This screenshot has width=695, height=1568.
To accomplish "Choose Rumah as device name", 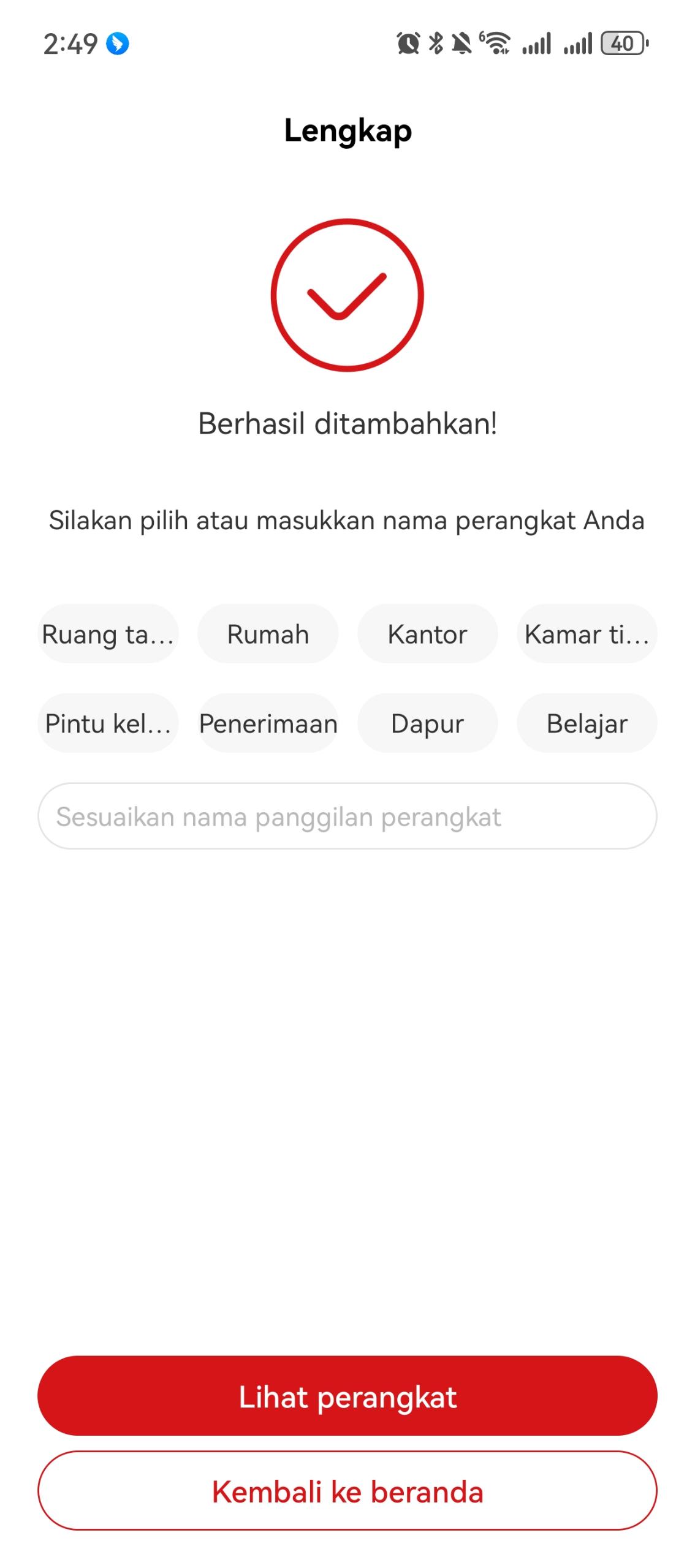I will [268, 634].
